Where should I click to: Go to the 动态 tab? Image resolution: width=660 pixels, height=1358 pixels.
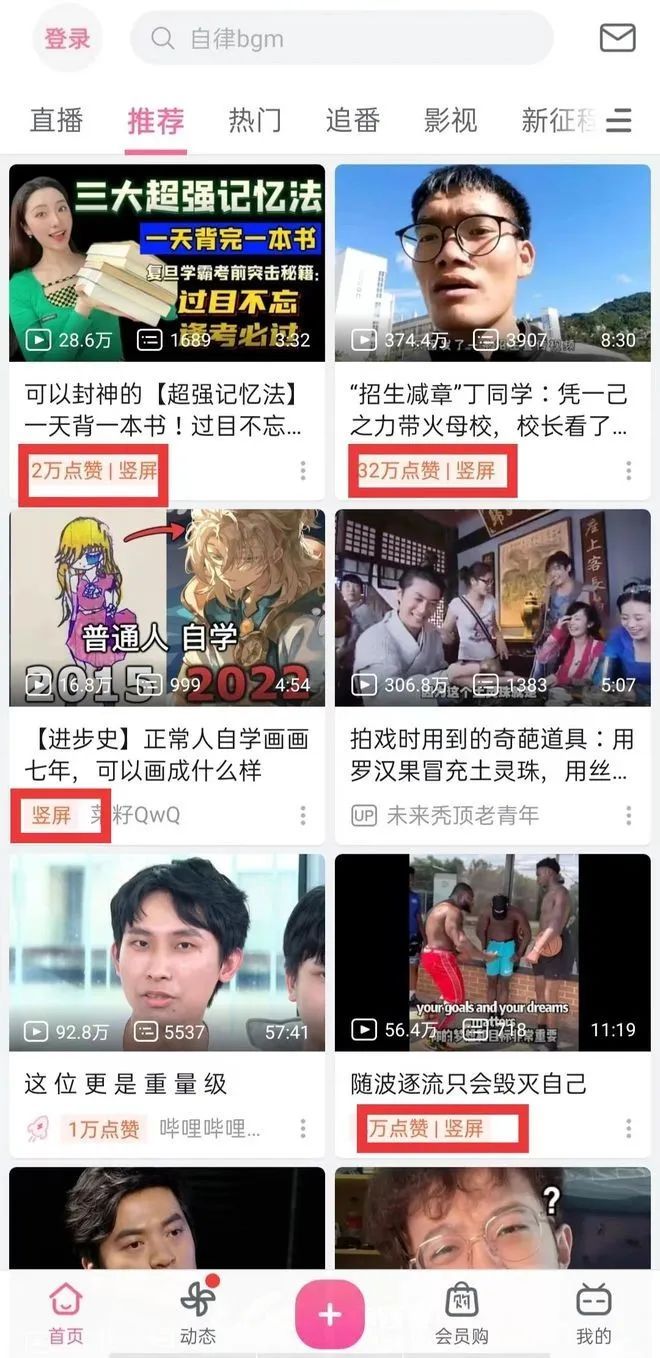click(198, 1313)
